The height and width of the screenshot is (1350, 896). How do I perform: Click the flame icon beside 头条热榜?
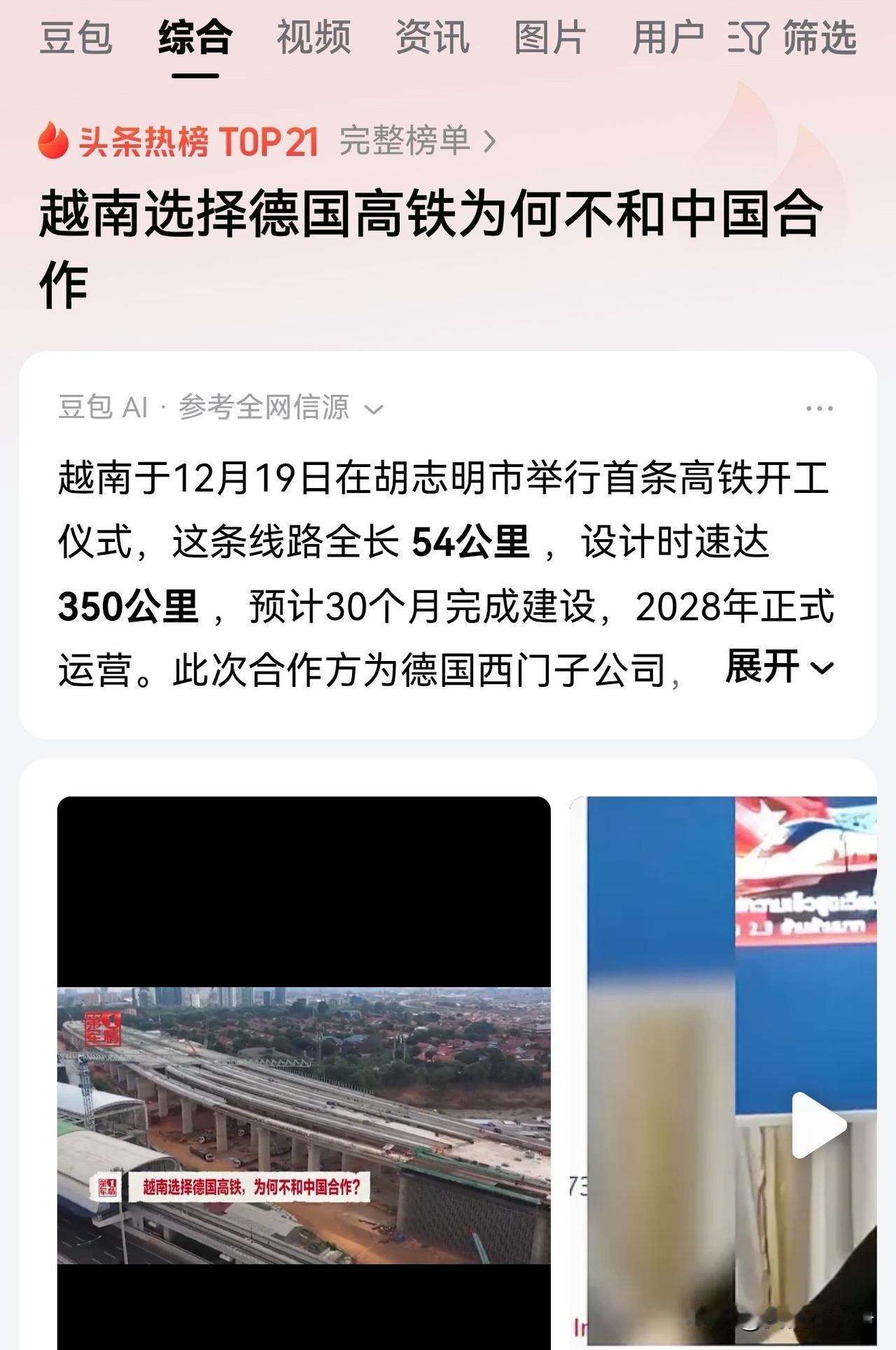pyautogui.click(x=55, y=141)
